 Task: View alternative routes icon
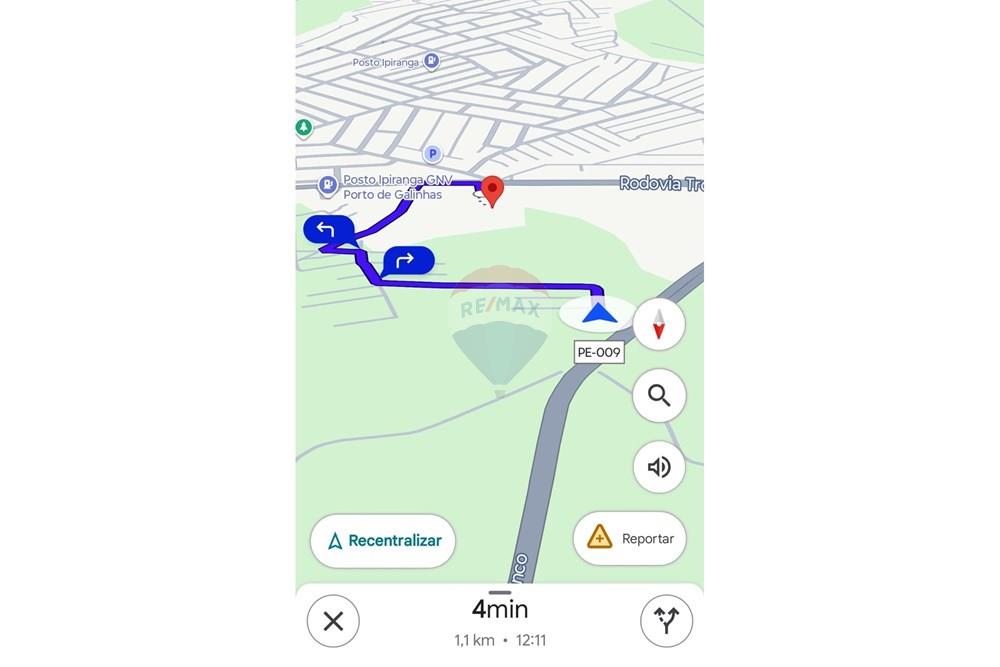[x=666, y=621]
